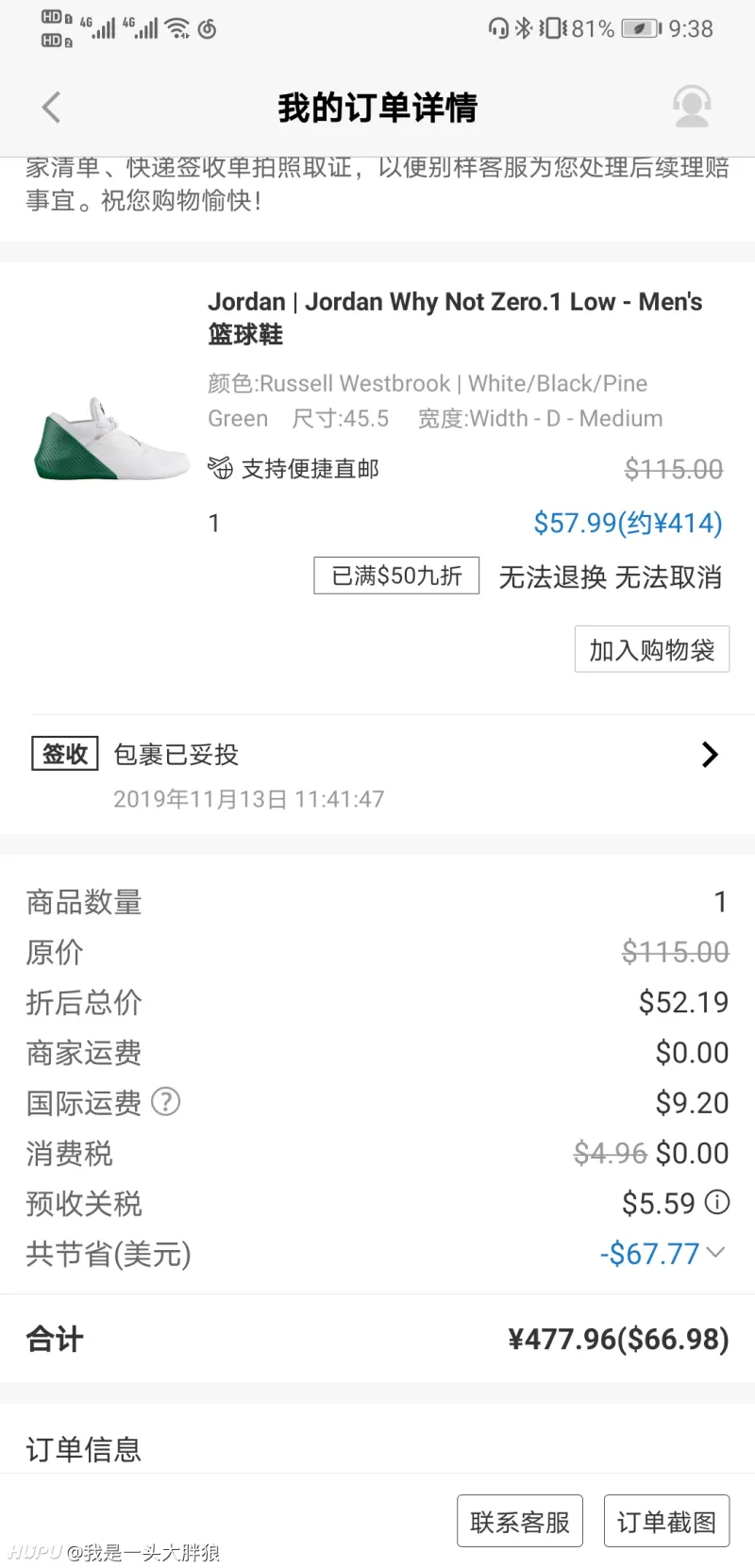The height and width of the screenshot is (1568, 755).
Task: Open customer service headset icon
Action: [x=692, y=107]
